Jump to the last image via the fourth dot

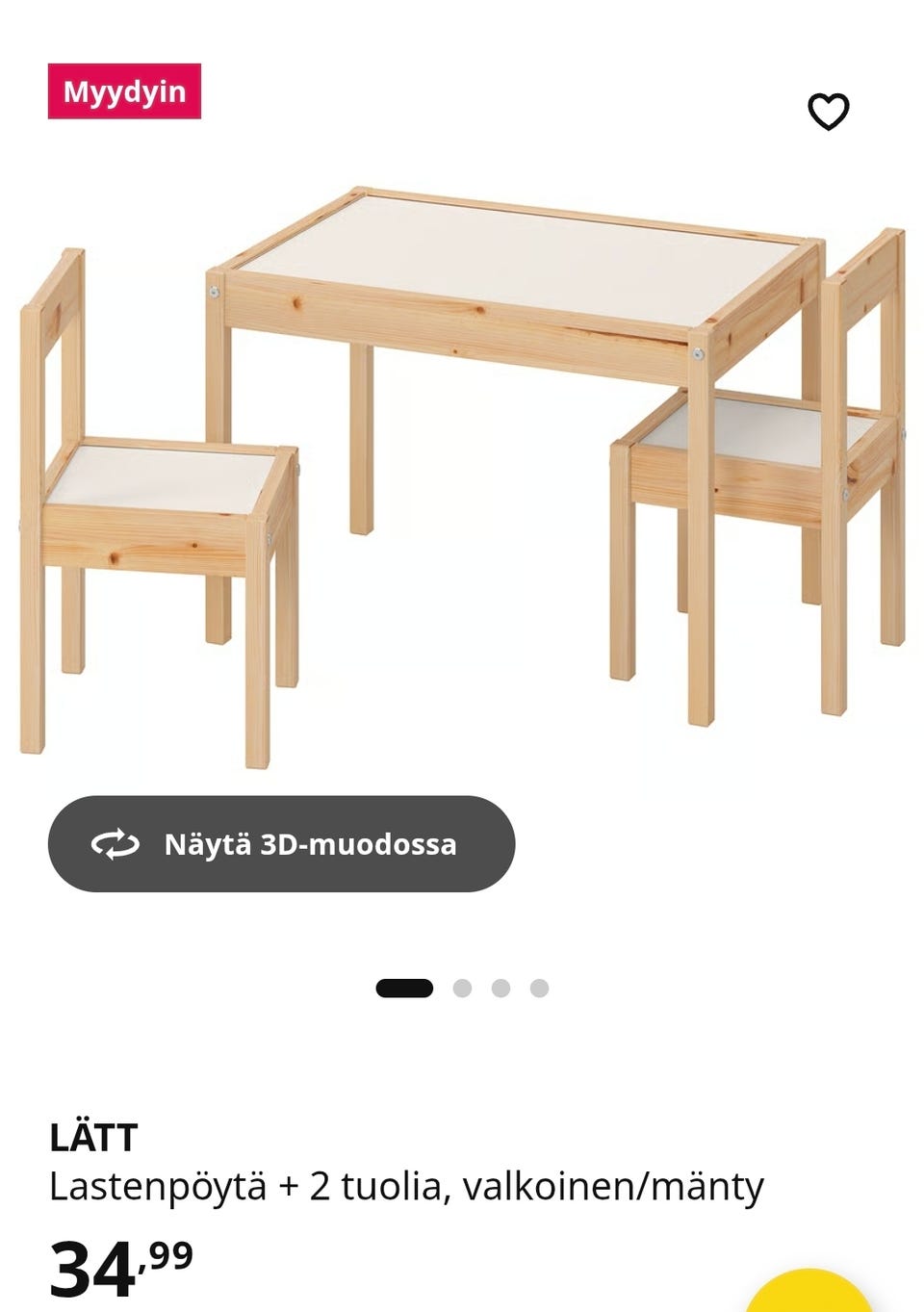(x=539, y=986)
